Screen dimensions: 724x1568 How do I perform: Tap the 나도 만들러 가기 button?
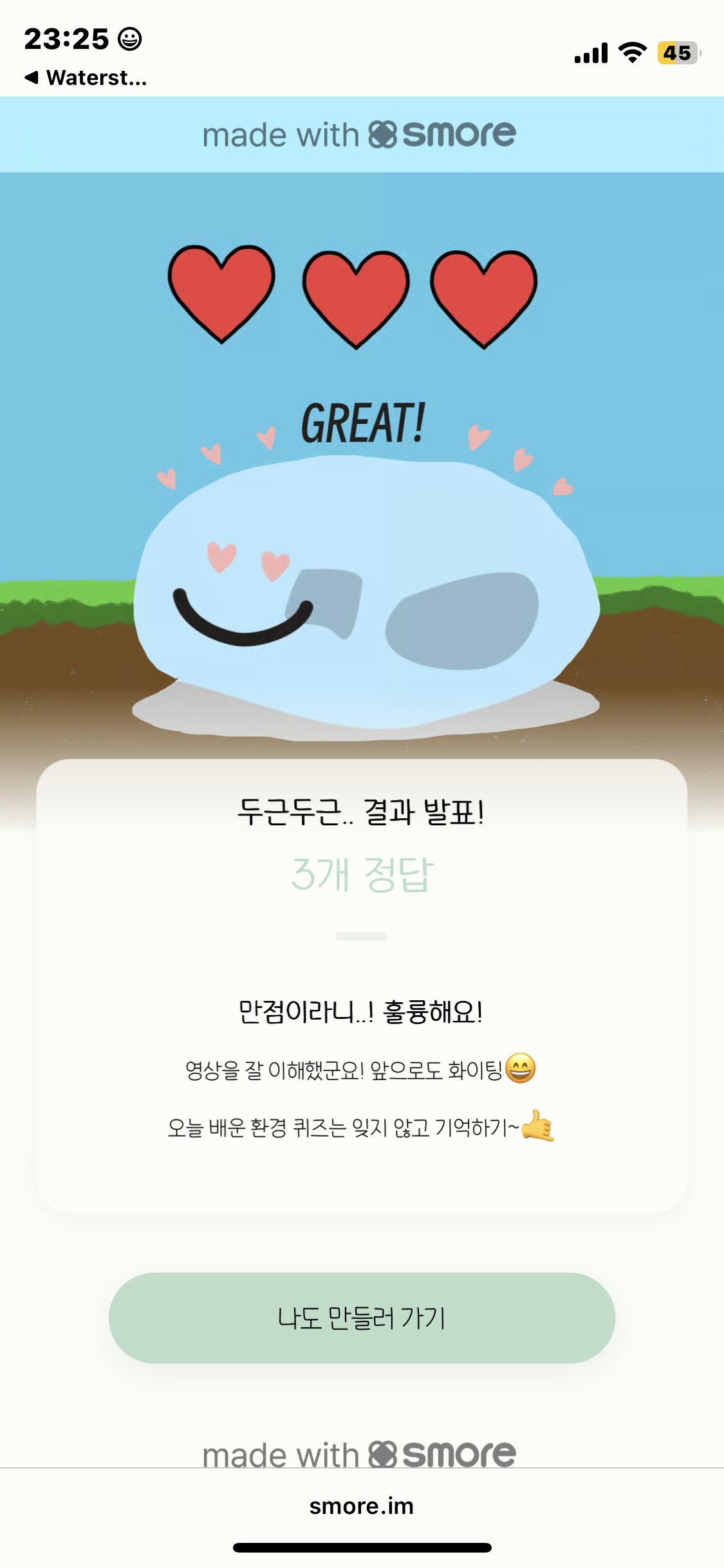click(x=362, y=1318)
